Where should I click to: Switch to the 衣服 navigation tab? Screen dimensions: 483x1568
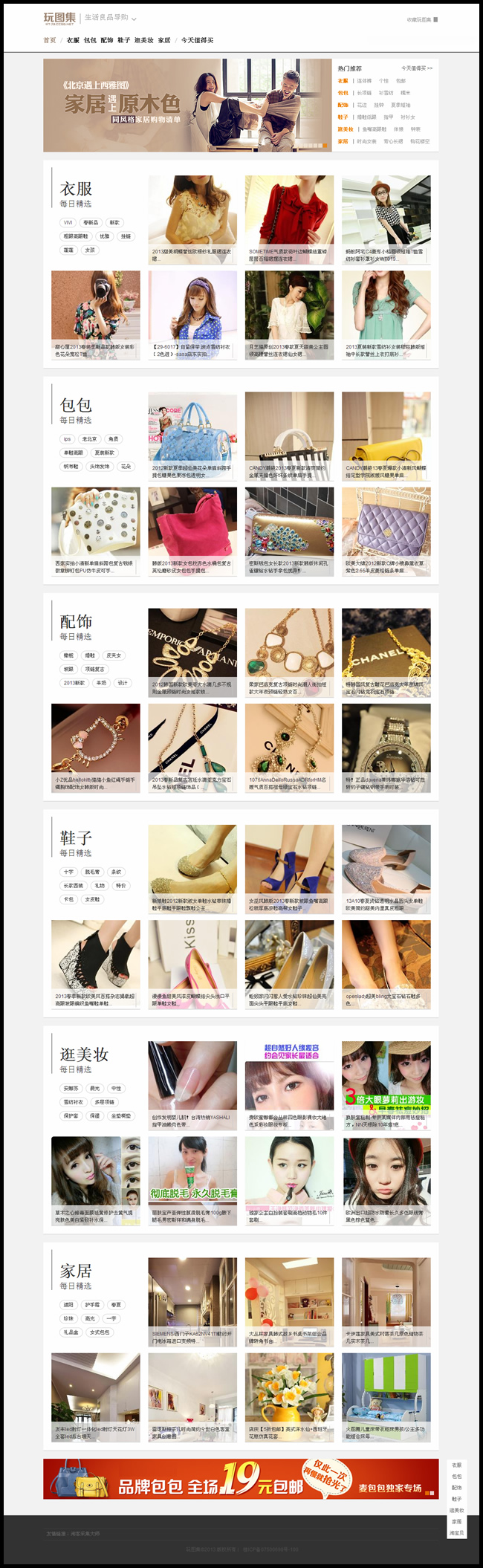click(73, 40)
